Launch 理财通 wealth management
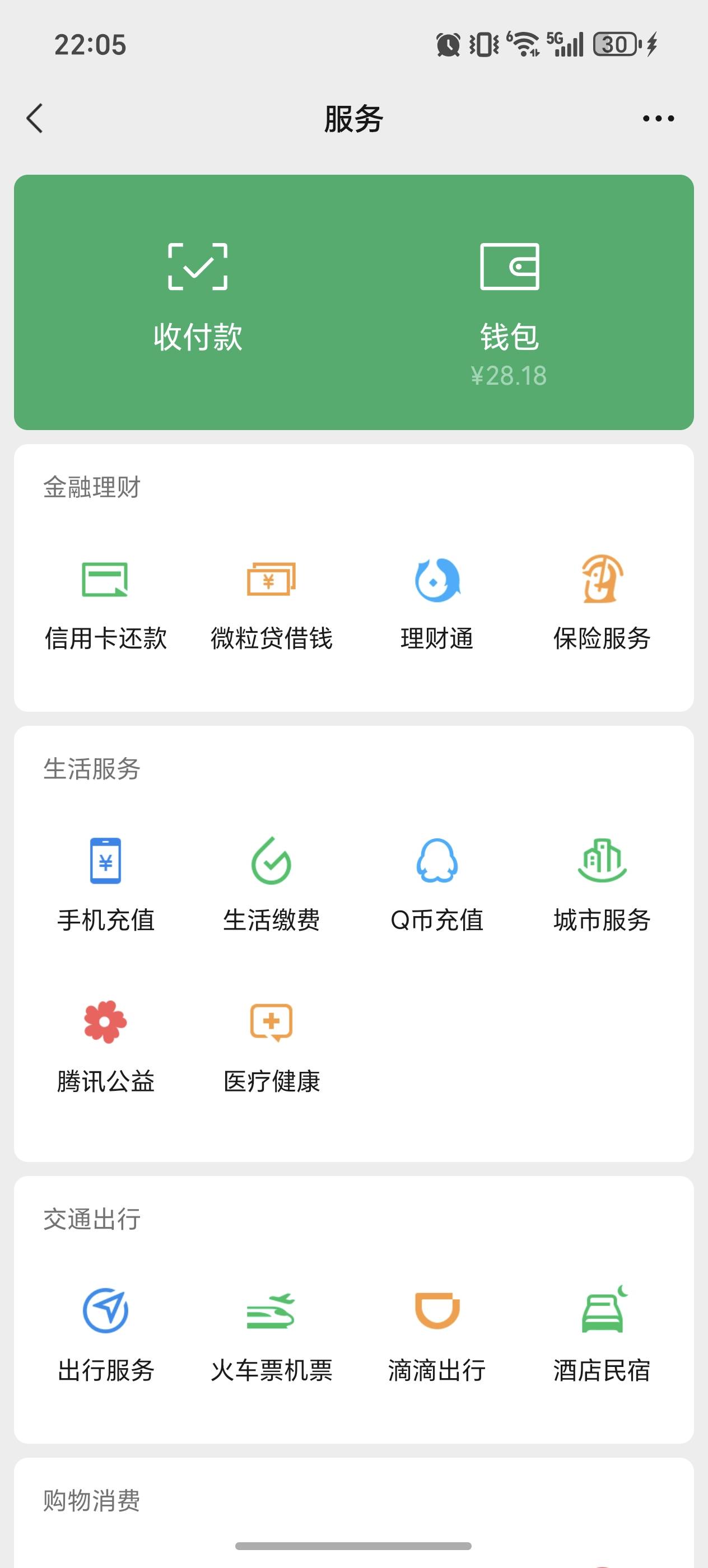 pos(437,604)
